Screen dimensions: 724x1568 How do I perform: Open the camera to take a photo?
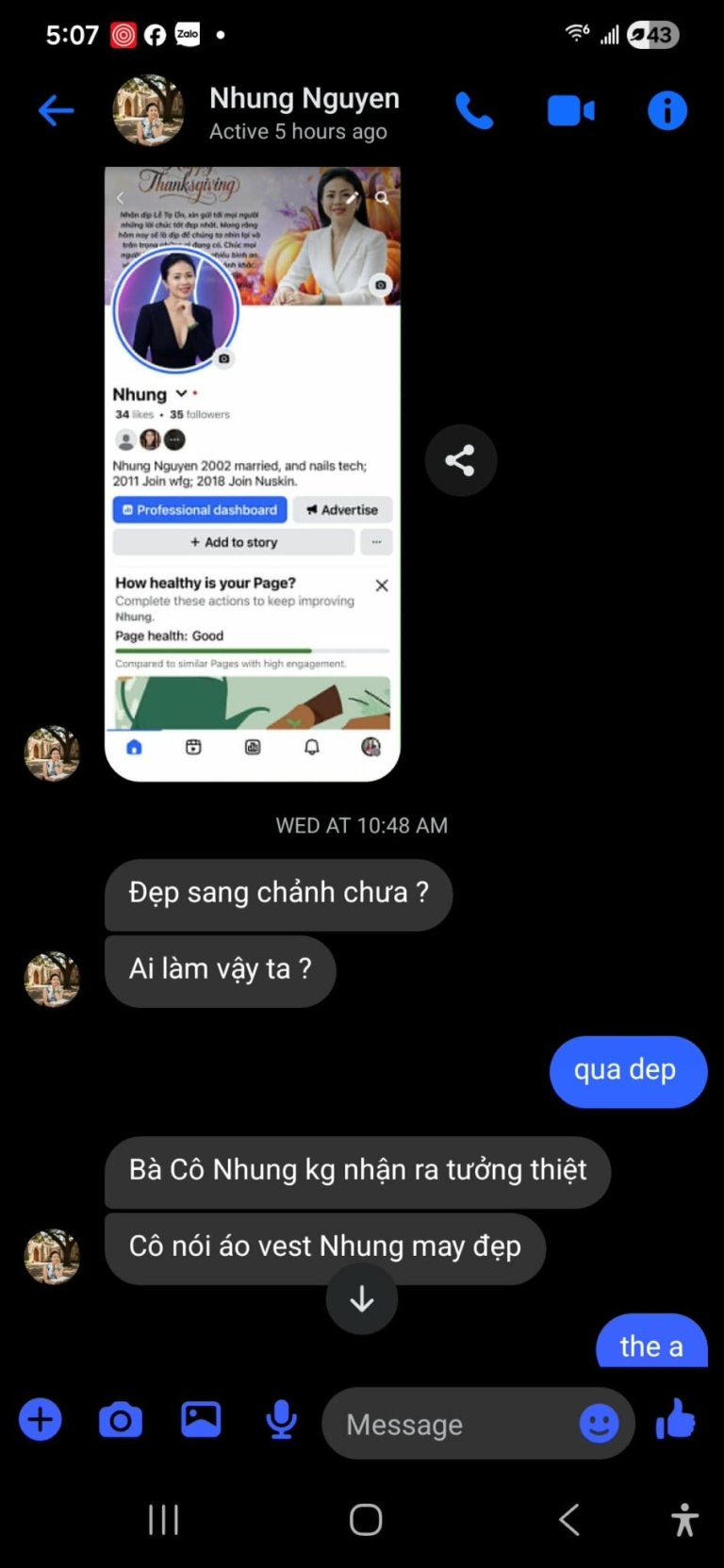click(x=121, y=1420)
